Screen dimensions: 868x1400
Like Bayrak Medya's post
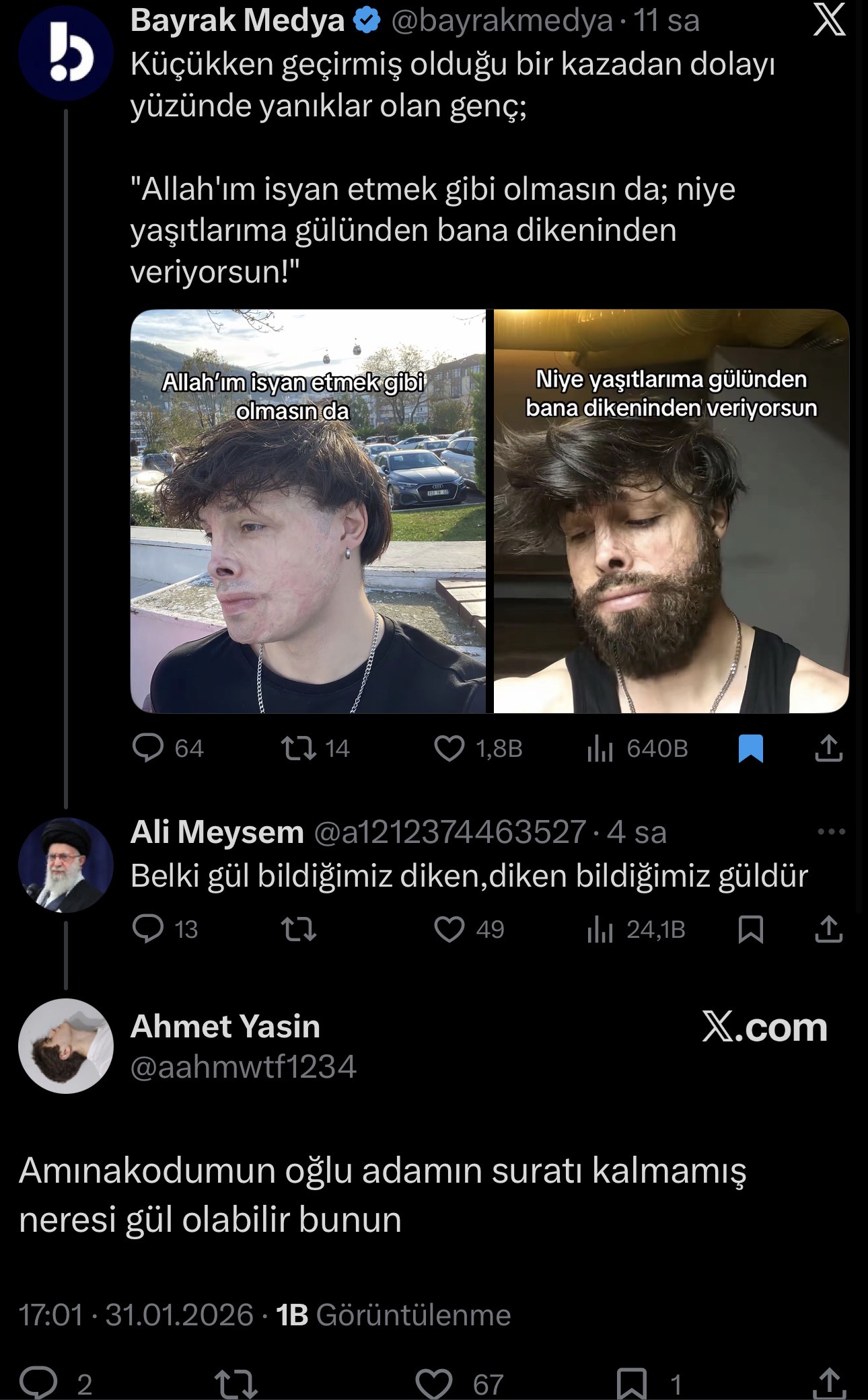449,748
